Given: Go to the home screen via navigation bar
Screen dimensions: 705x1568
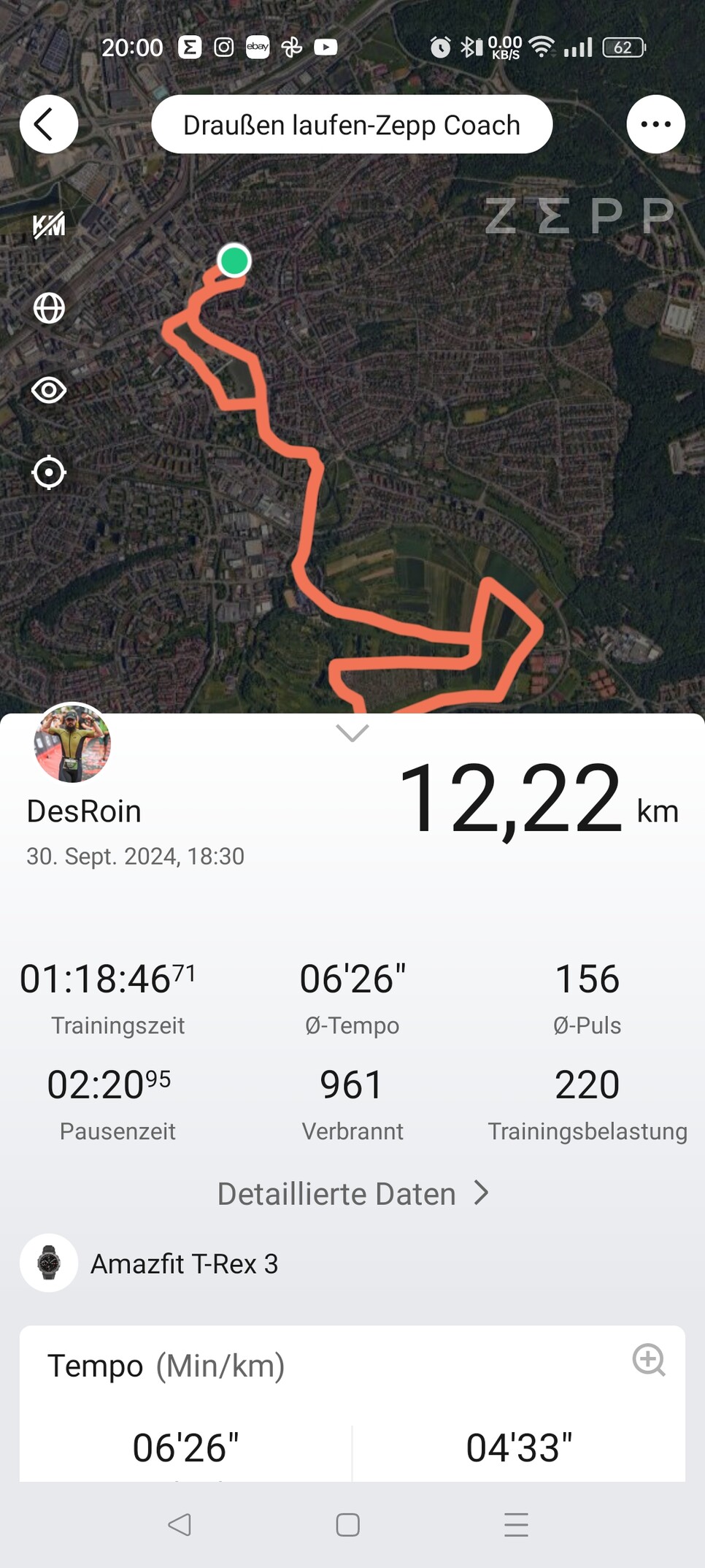Looking at the screenshot, I should 348,1525.
